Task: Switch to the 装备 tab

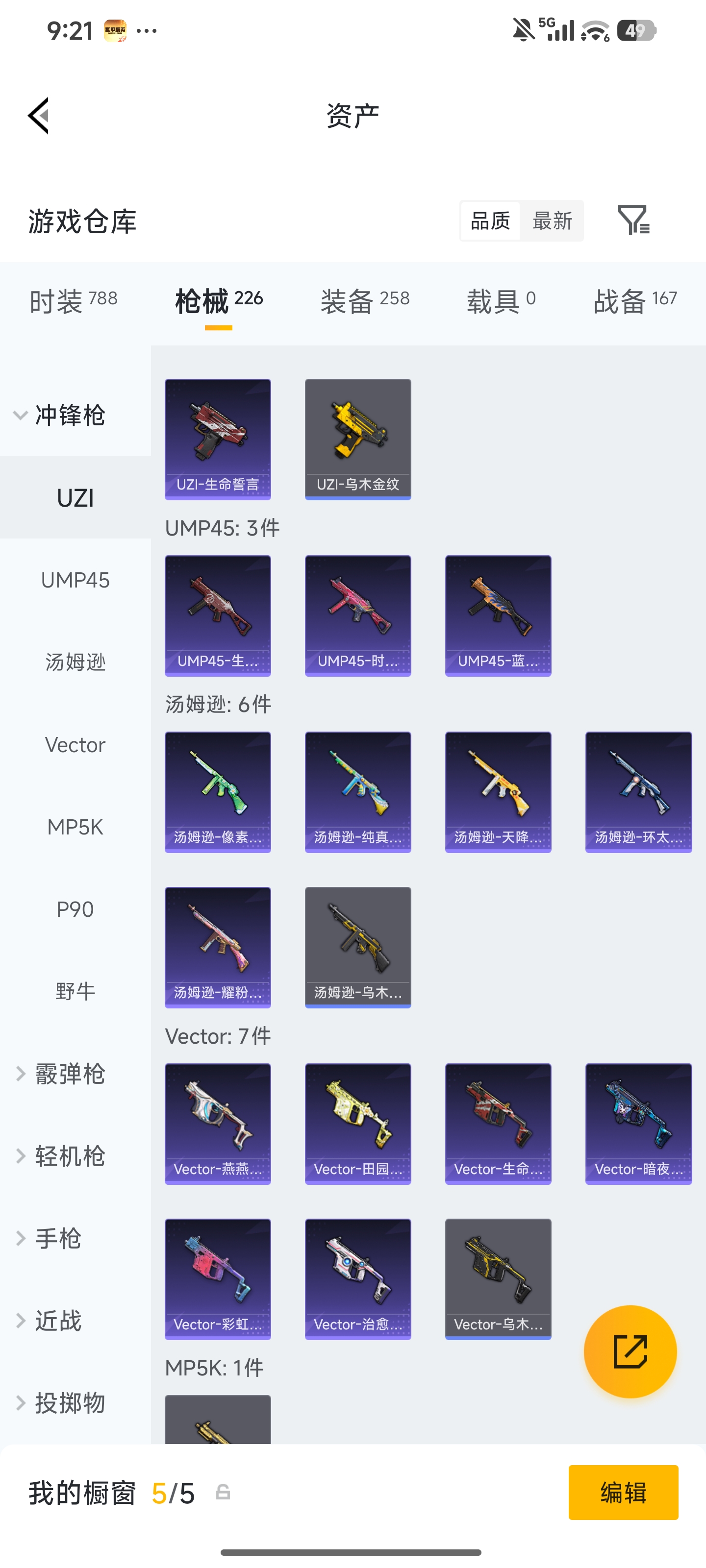Action: click(x=365, y=301)
